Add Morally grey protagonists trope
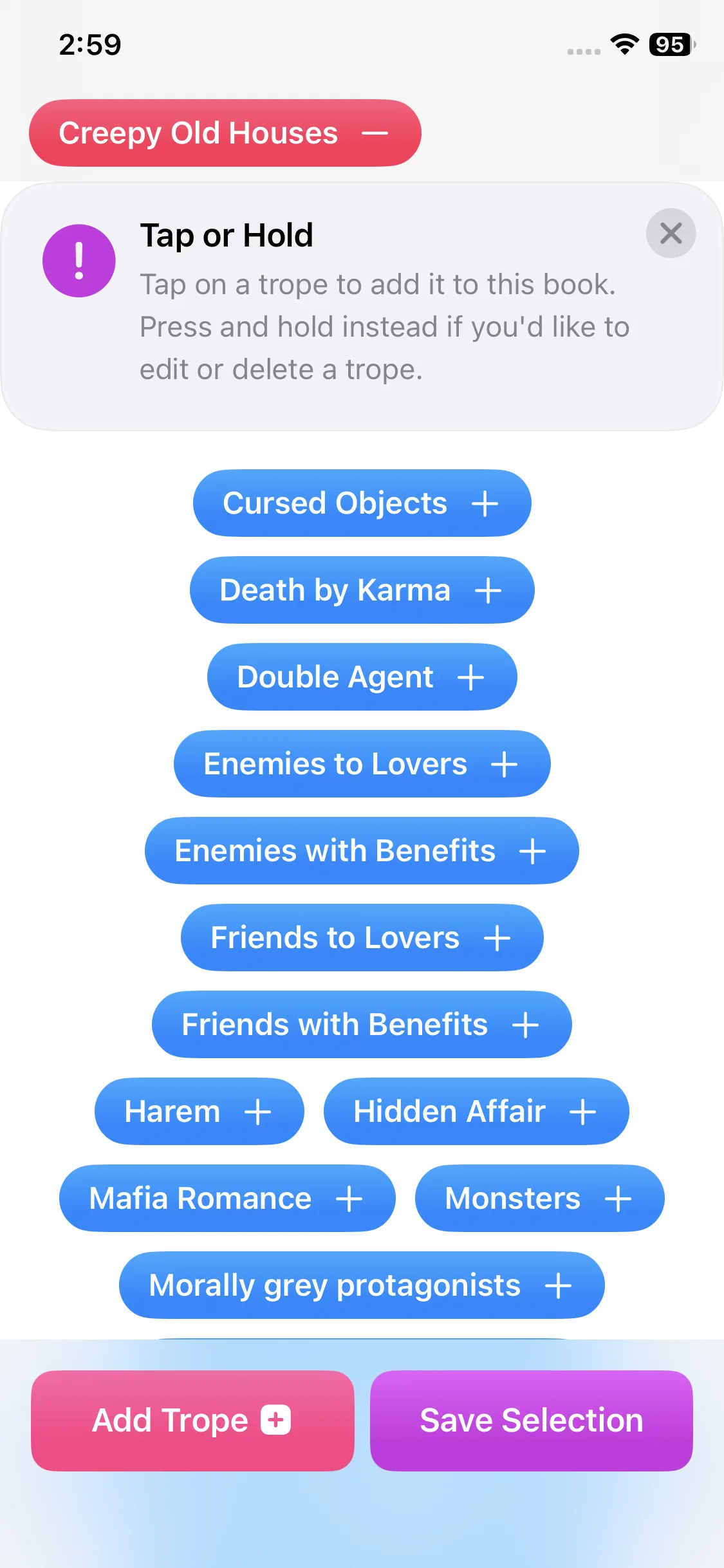The height and width of the screenshot is (1568, 724). pos(362,1285)
